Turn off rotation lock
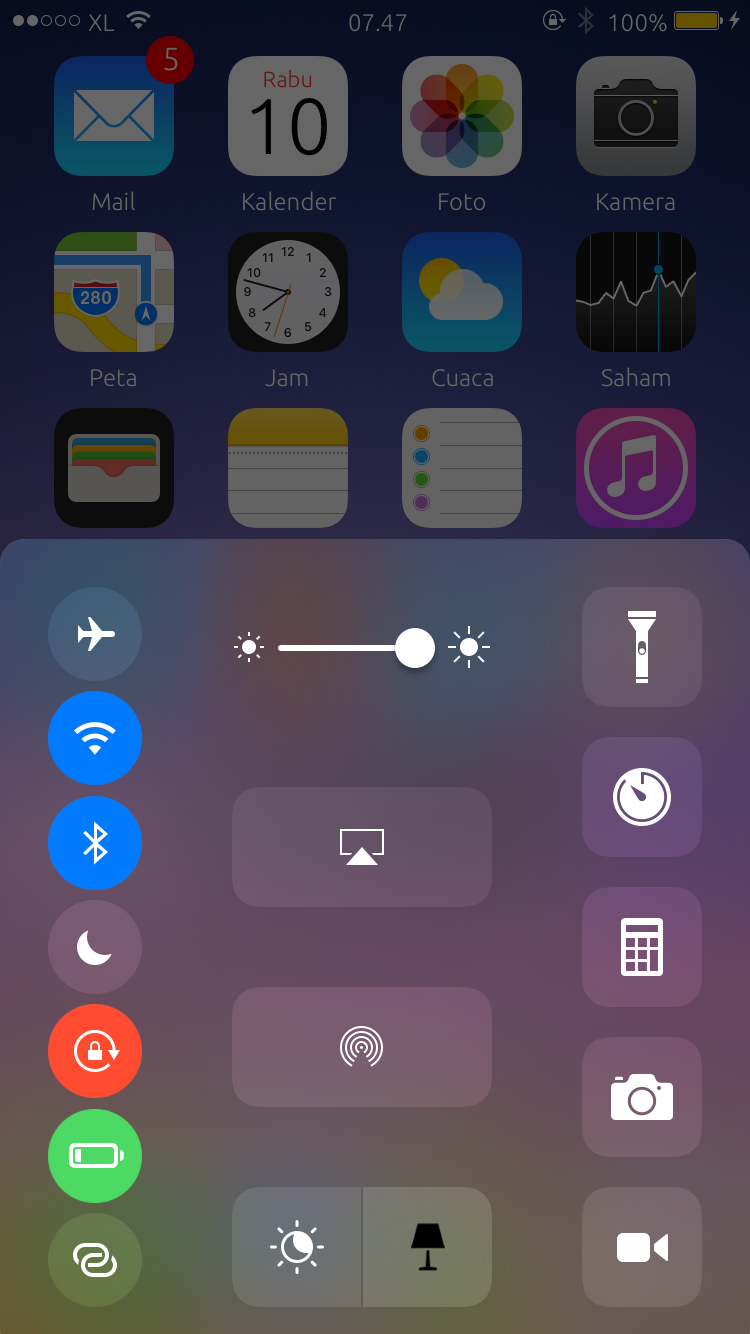The image size is (750, 1334). click(95, 1051)
